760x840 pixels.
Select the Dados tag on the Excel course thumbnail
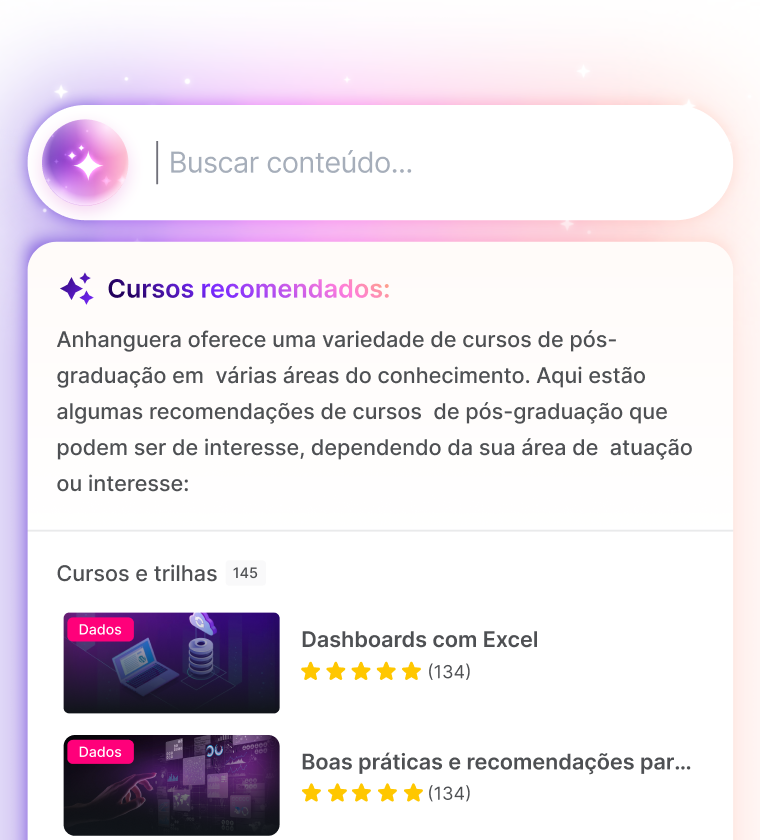coord(100,629)
